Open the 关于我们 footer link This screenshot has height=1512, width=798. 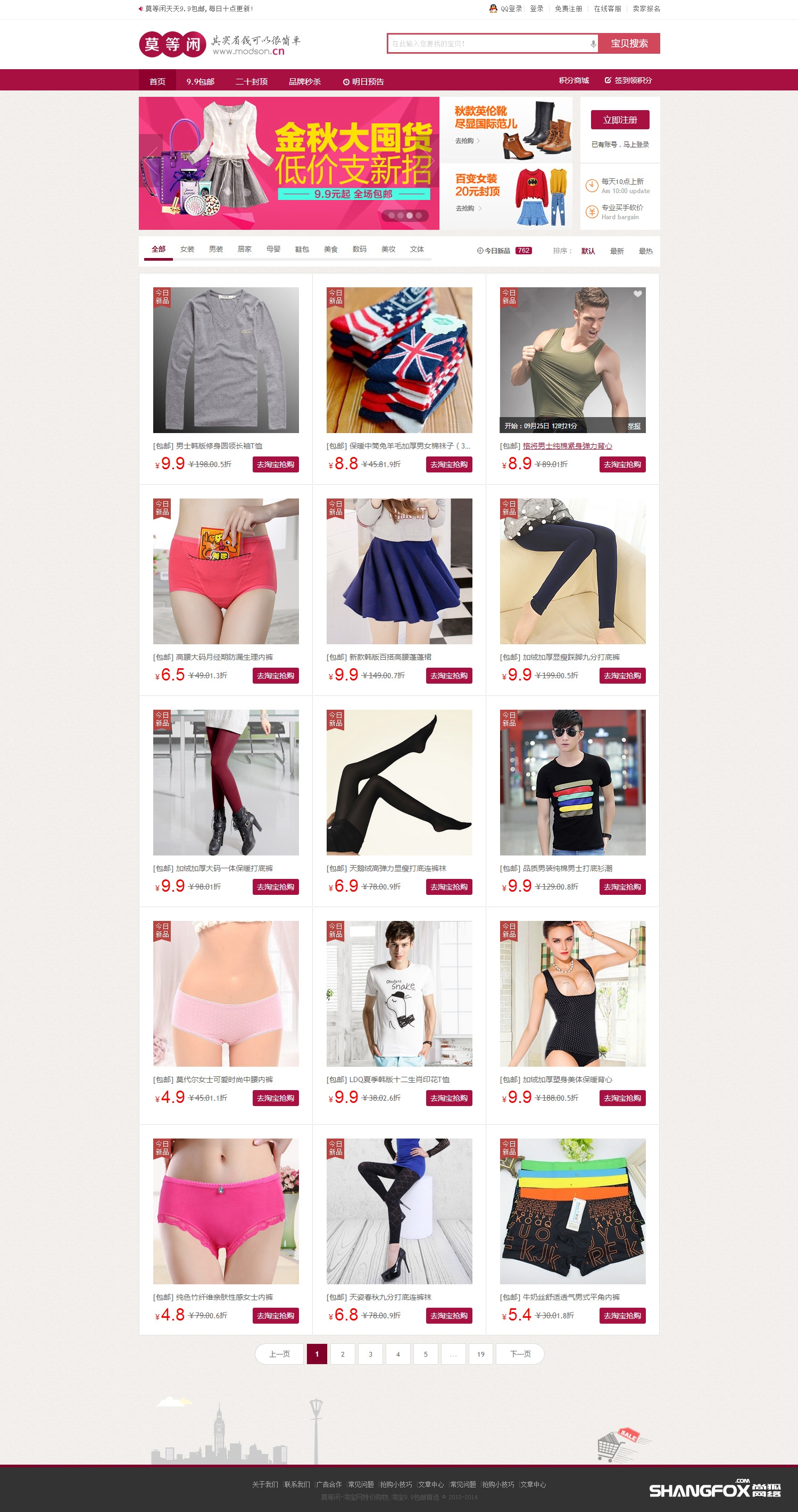264,1484
